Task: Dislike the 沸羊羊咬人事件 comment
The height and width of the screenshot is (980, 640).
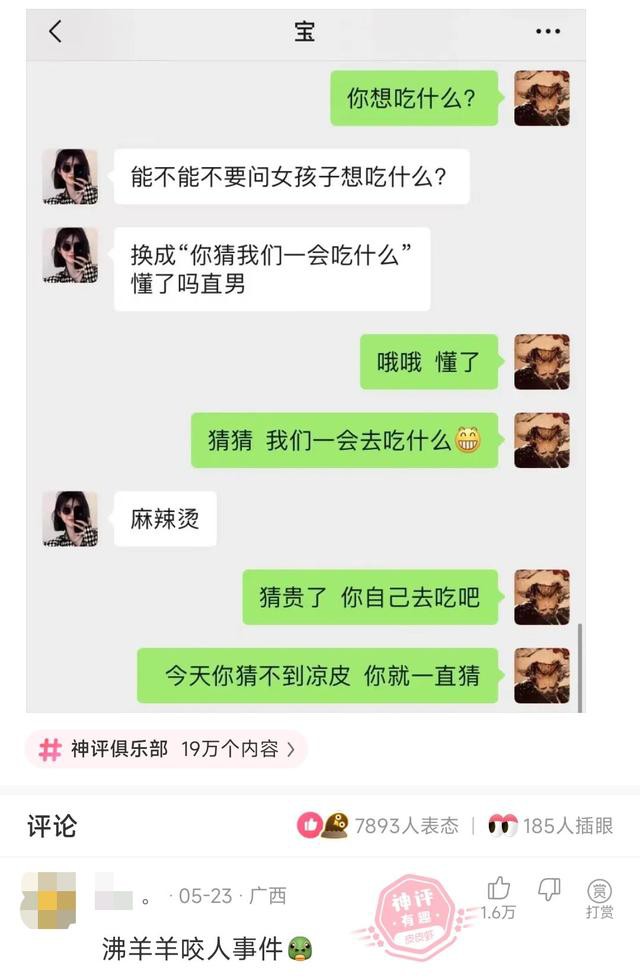Action: point(549,889)
